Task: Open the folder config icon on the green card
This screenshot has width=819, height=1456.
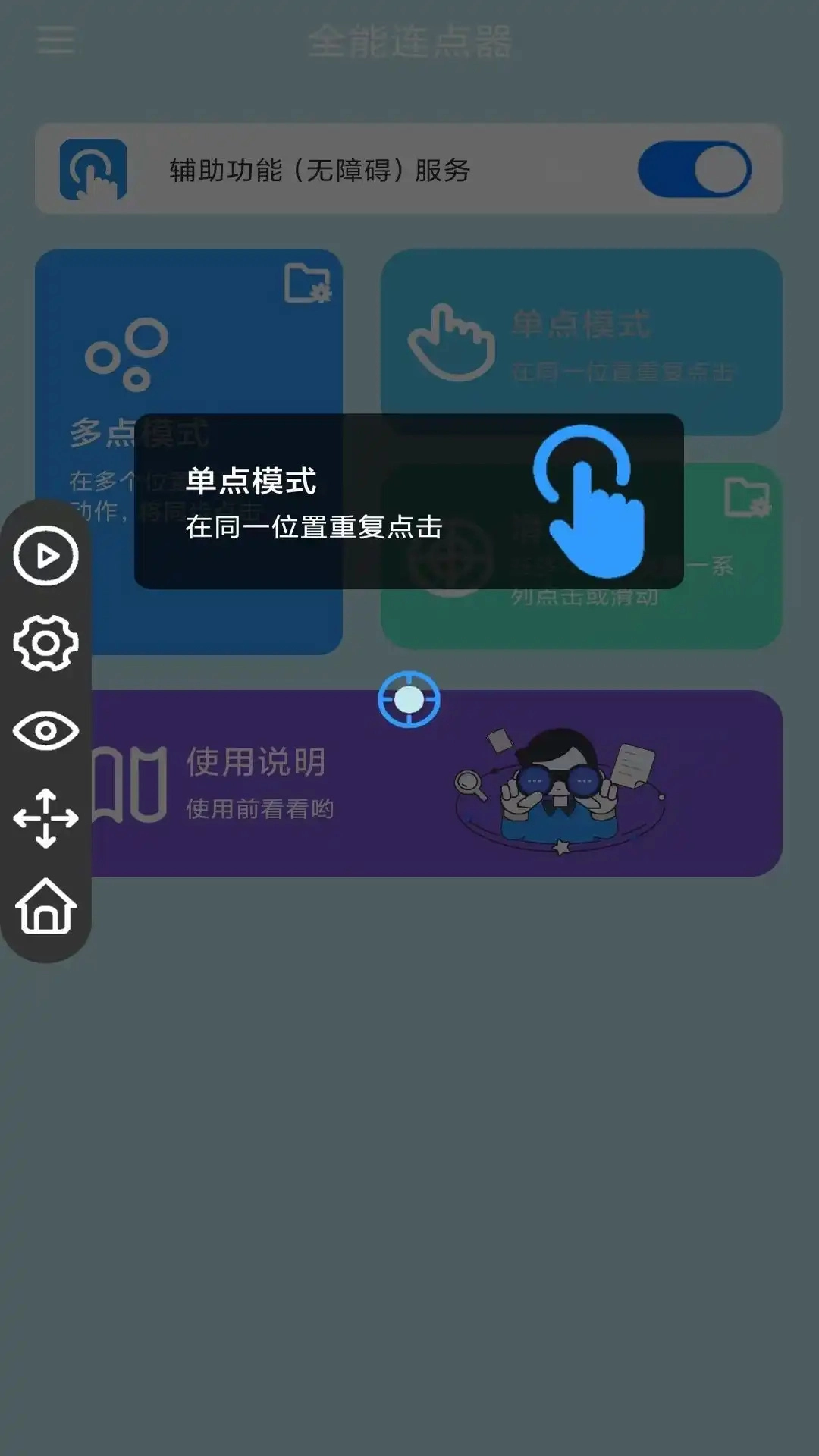Action: 746,497
